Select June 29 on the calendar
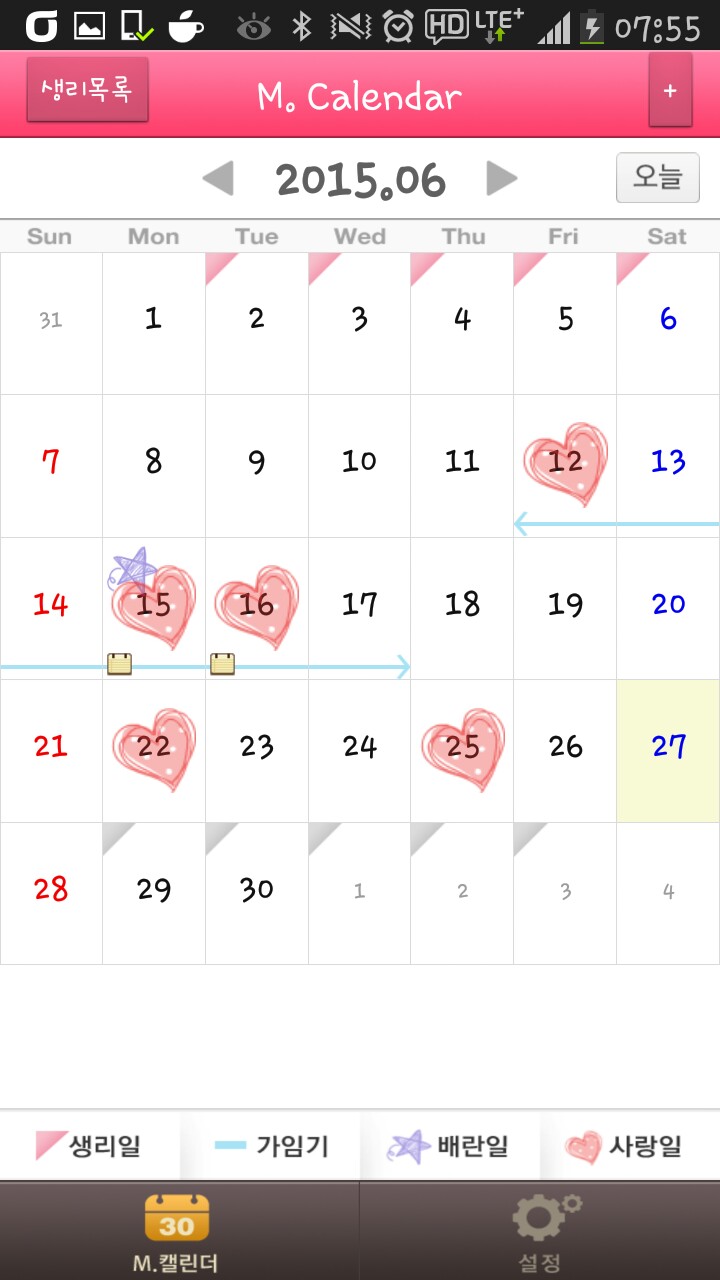The image size is (720, 1280). tap(154, 893)
